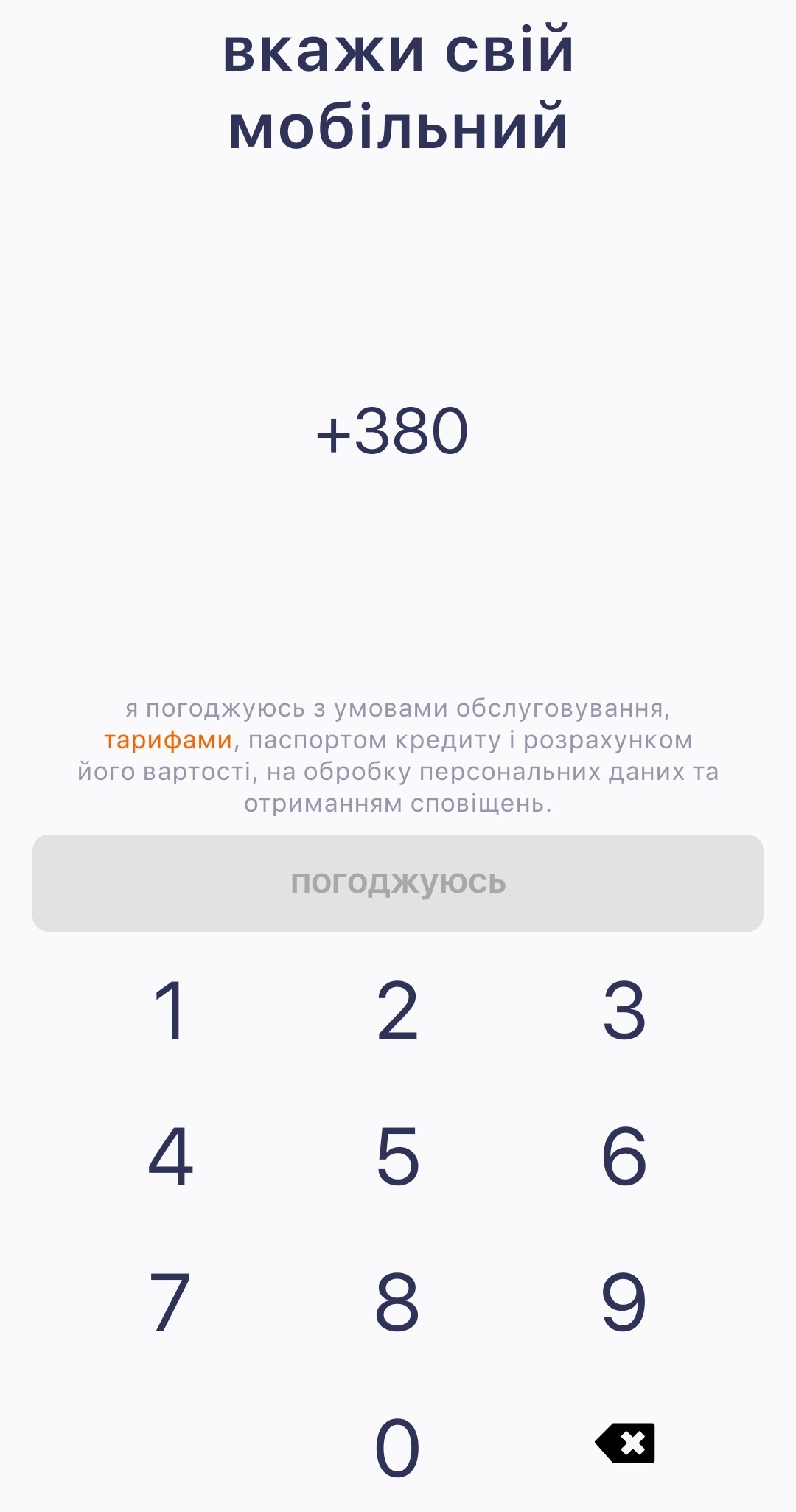Enter digit 2 on the keypad
796x1512 pixels.
[397, 1011]
